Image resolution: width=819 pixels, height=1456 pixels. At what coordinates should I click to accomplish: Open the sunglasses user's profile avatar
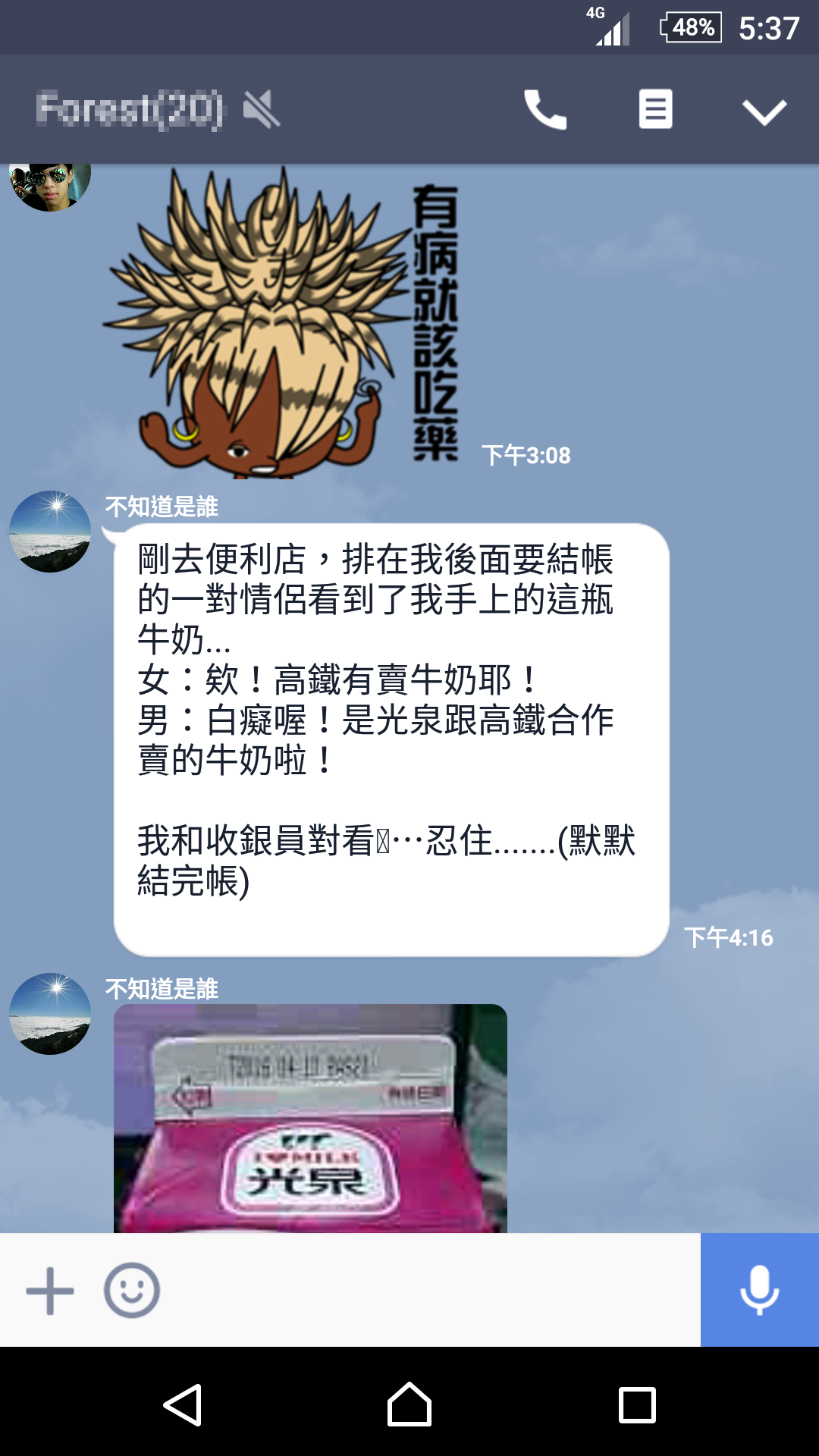click(x=50, y=186)
